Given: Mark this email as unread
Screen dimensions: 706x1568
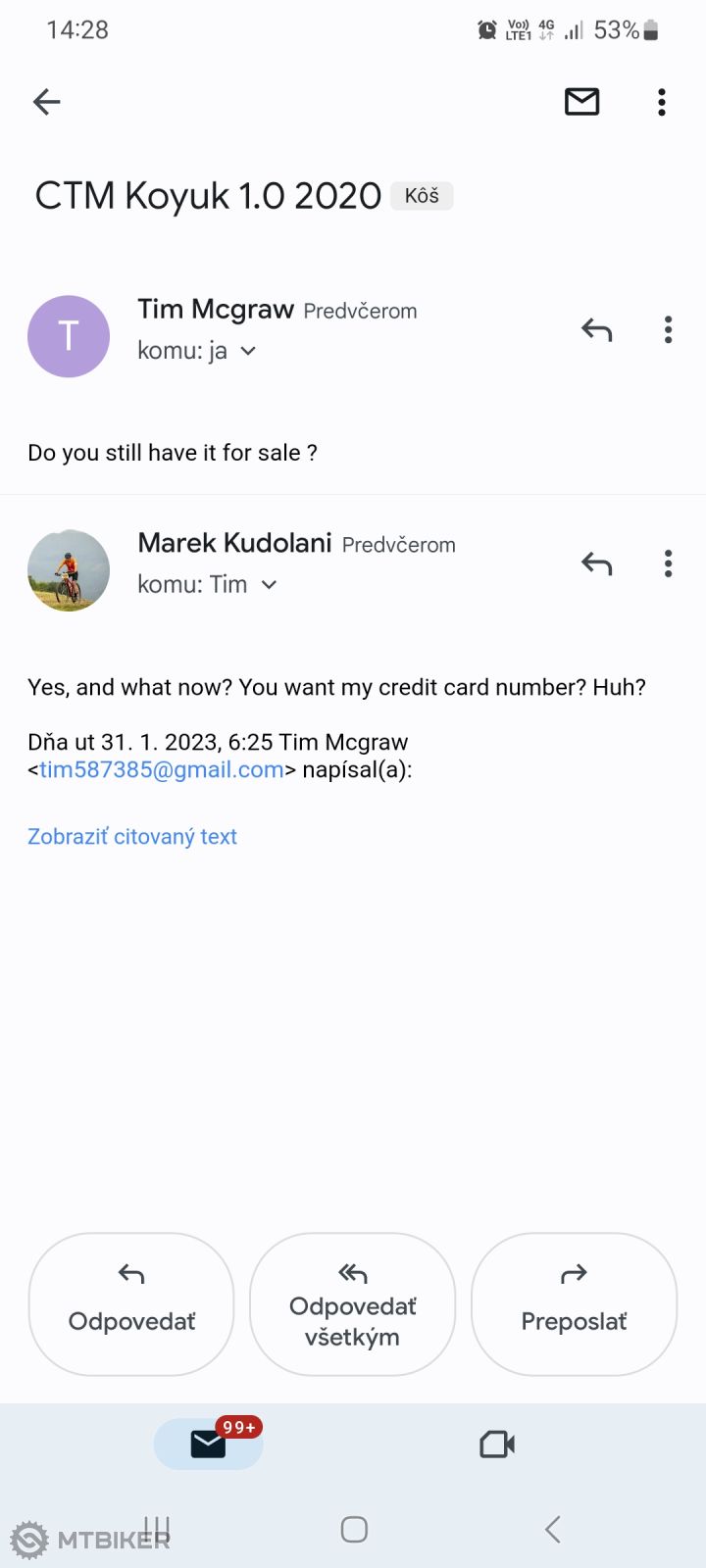Looking at the screenshot, I should click(581, 102).
